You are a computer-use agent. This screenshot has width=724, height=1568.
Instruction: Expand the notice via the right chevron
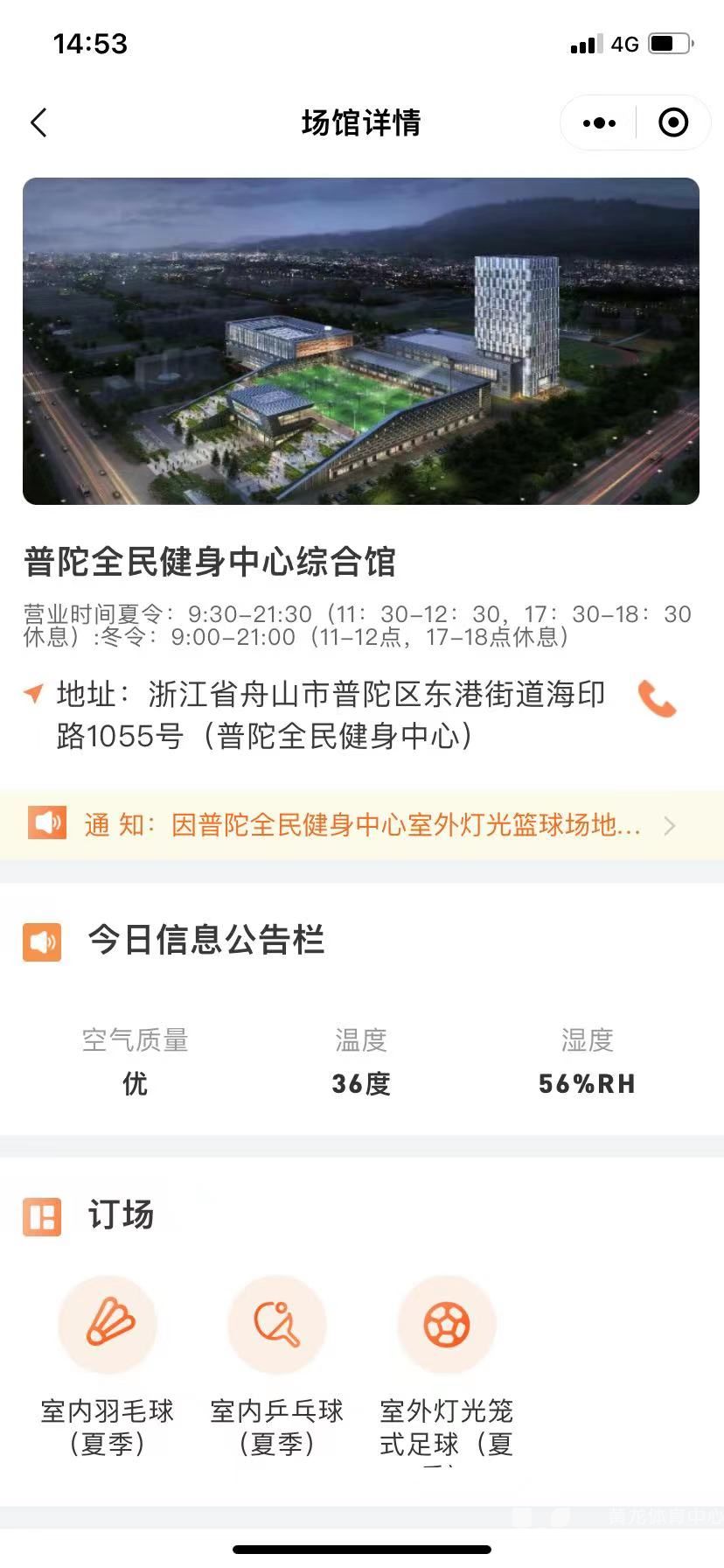click(669, 825)
